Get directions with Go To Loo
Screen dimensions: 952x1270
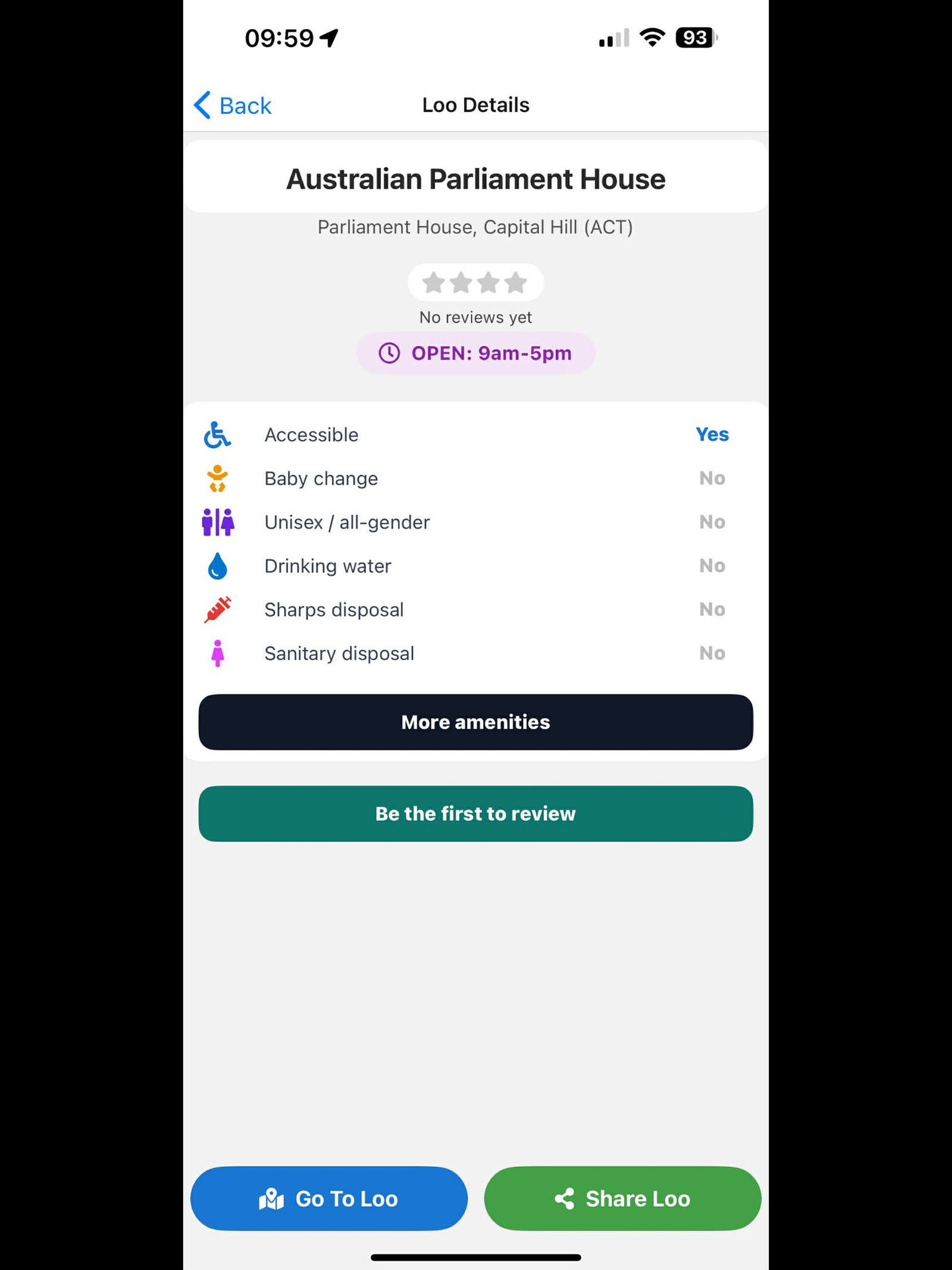pyautogui.click(x=328, y=1198)
